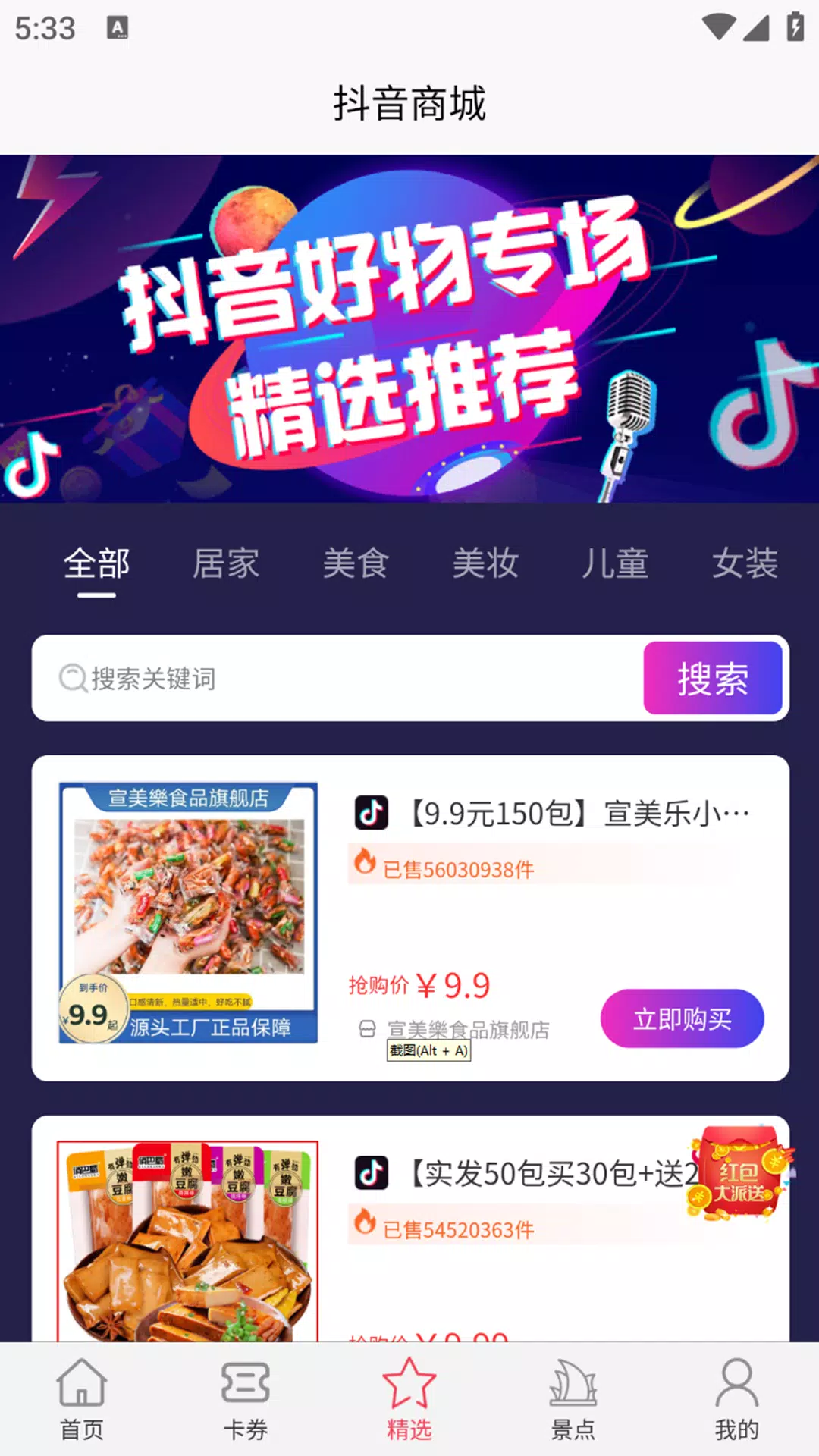Select the 女装 category tab
The height and width of the screenshot is (1456, 819).
coord(745,564)
